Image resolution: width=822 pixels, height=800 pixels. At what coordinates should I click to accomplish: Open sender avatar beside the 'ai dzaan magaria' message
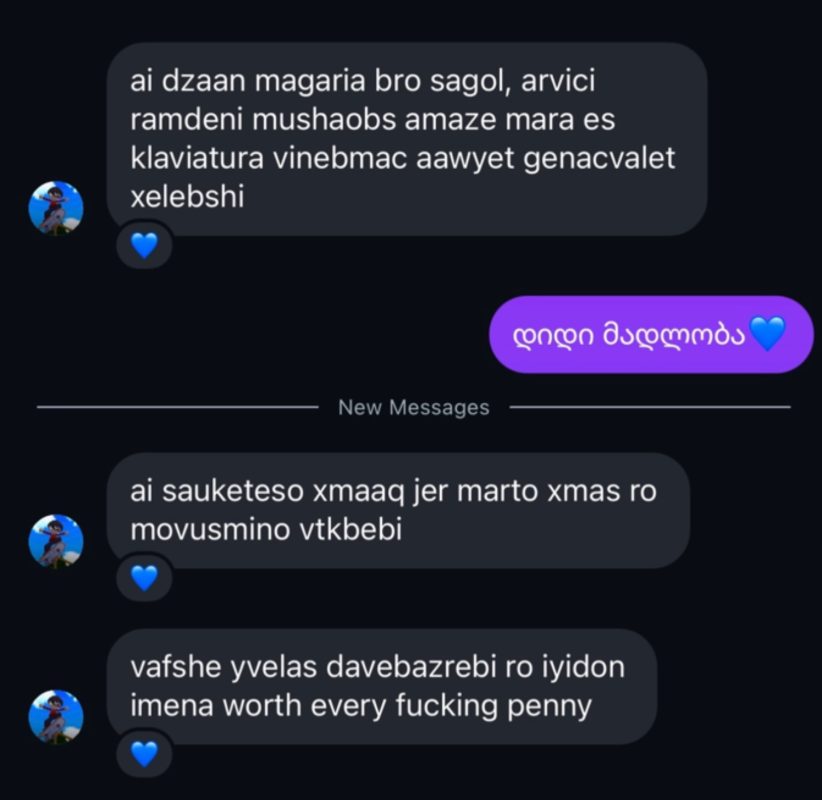[56, 208]
